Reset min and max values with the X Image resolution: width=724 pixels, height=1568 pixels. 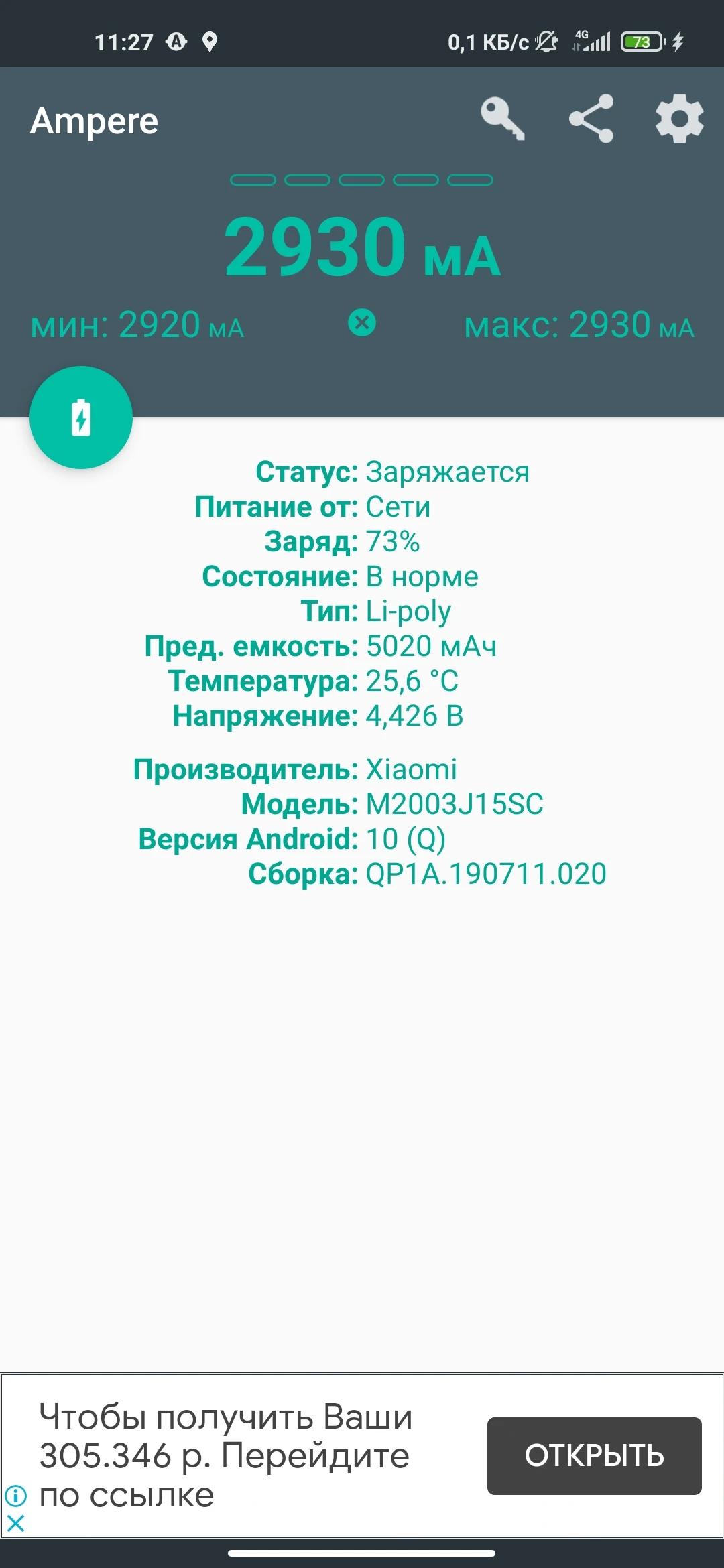362,323
